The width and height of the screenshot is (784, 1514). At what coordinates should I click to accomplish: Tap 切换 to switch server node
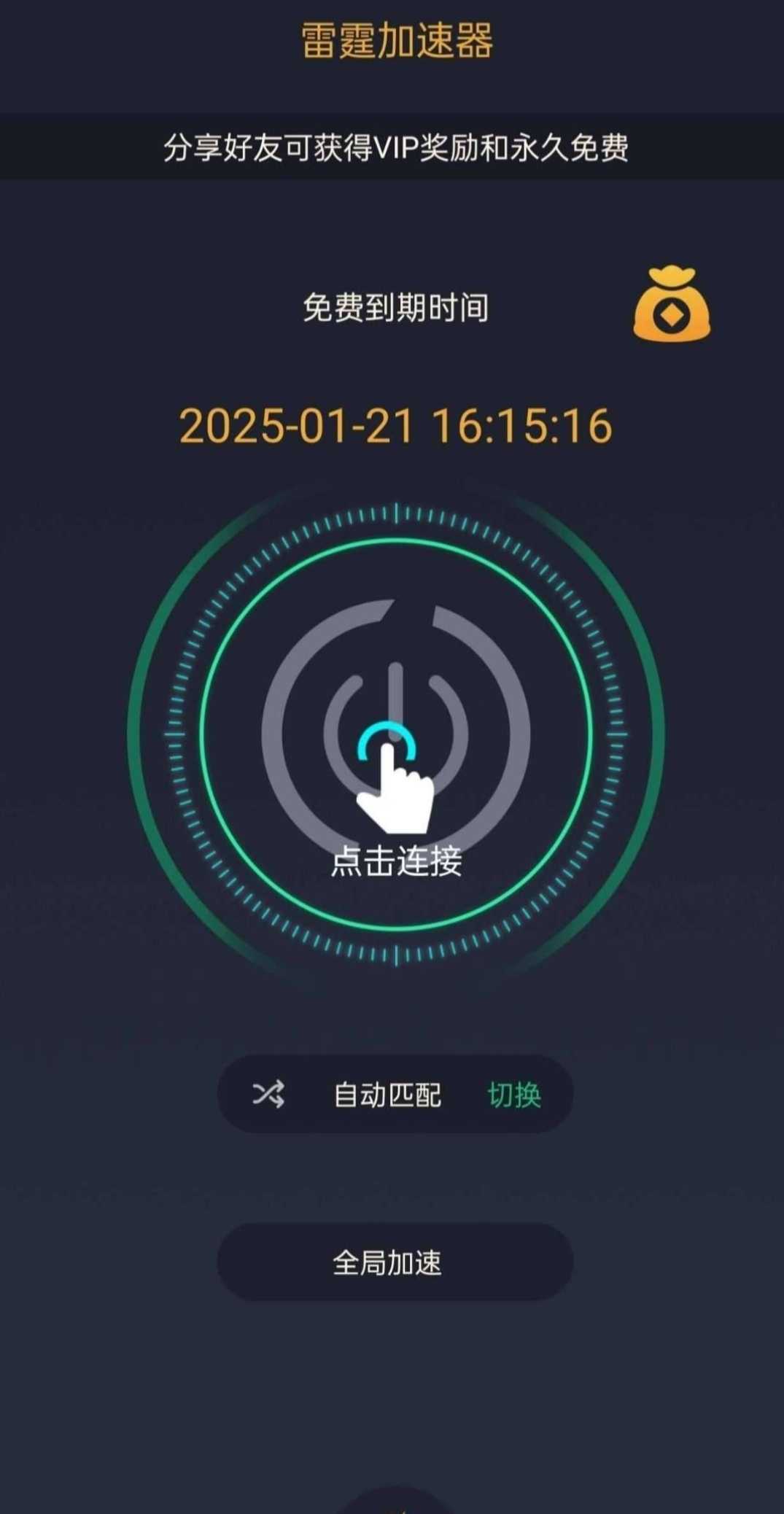pyautogui.click(x=514, y=1095)
